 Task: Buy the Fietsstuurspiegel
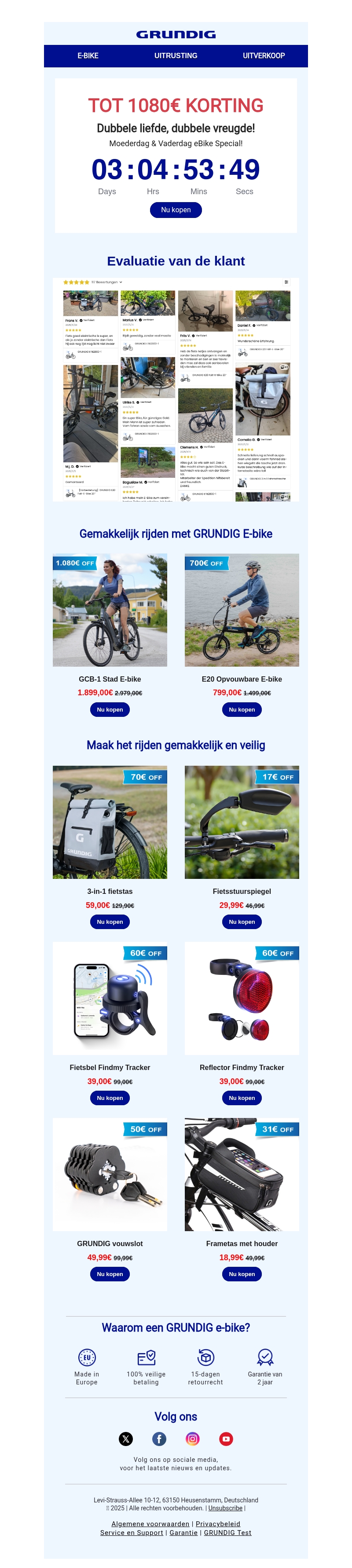point(242,922)
